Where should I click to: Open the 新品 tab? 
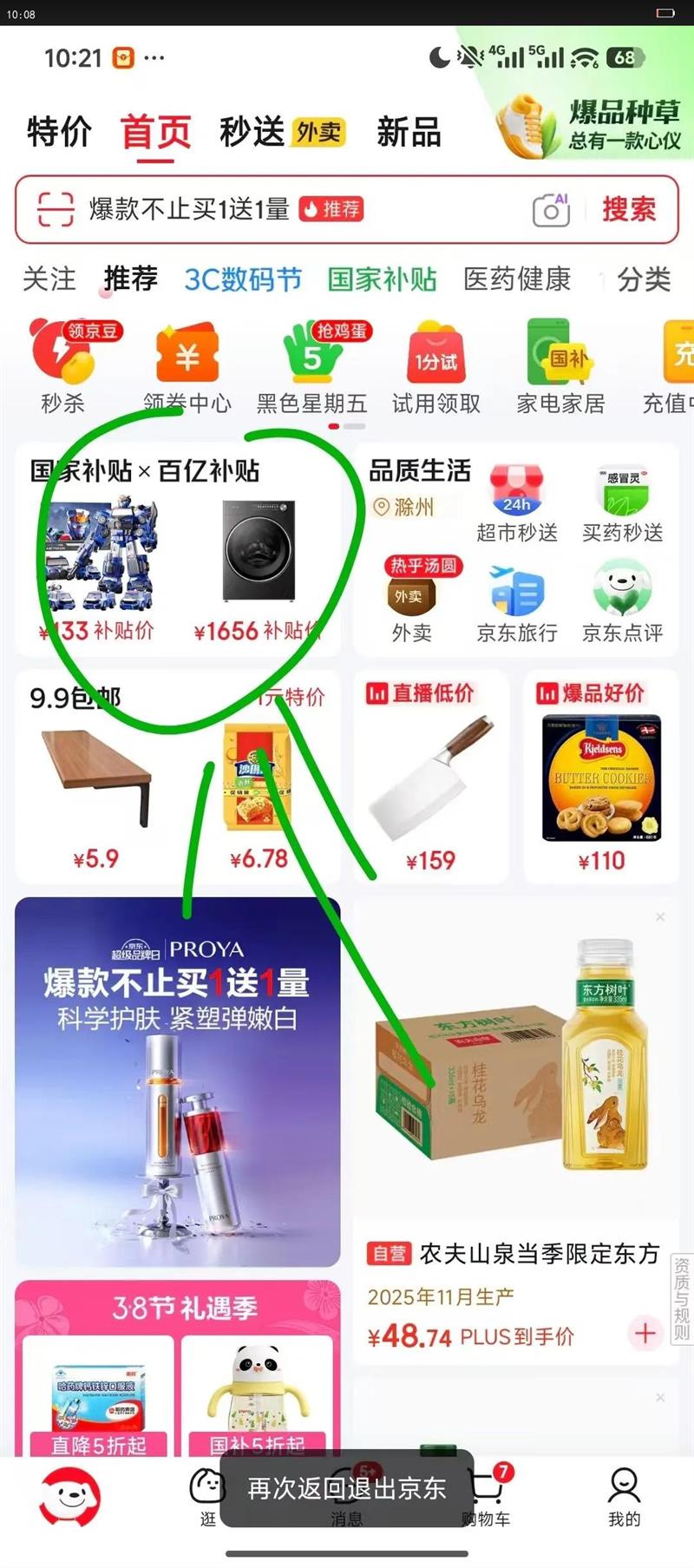pyautogui.click(x=409, y=132)
